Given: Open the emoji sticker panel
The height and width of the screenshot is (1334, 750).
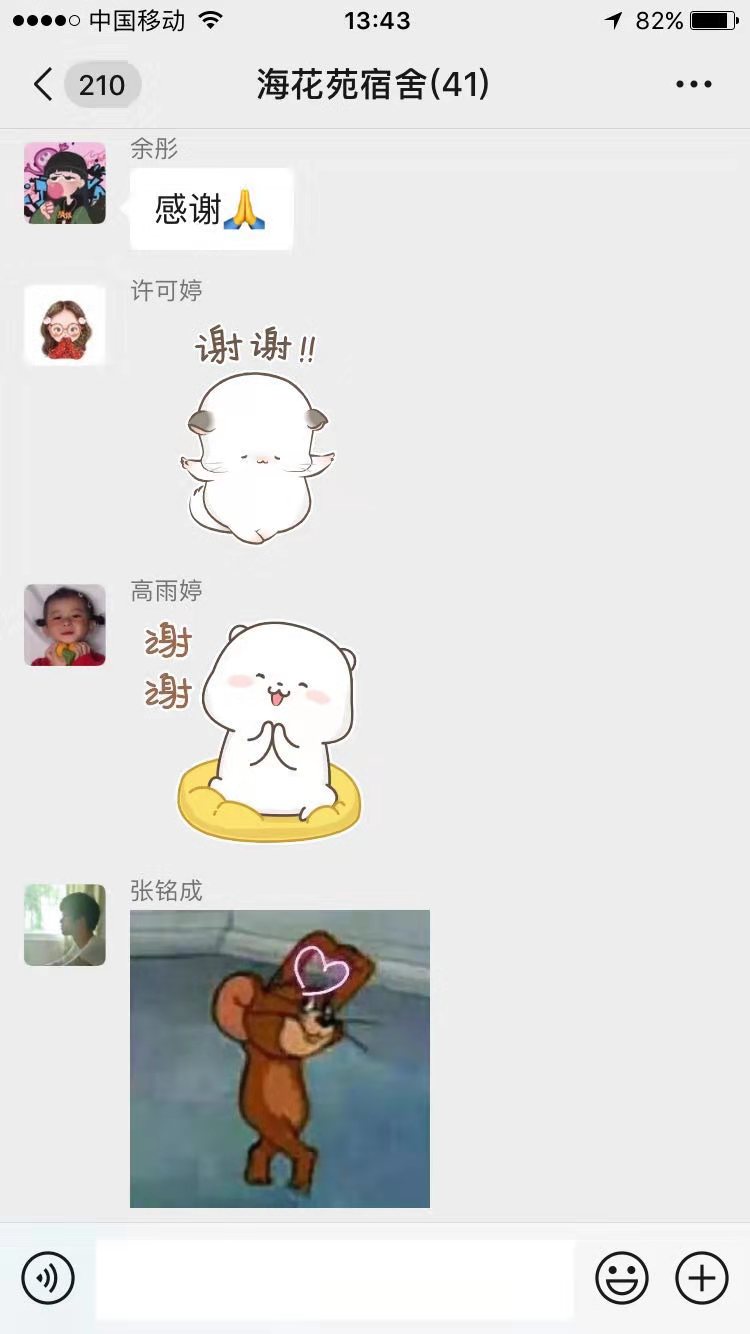Looking at the screenshot, I should 622,1278.
